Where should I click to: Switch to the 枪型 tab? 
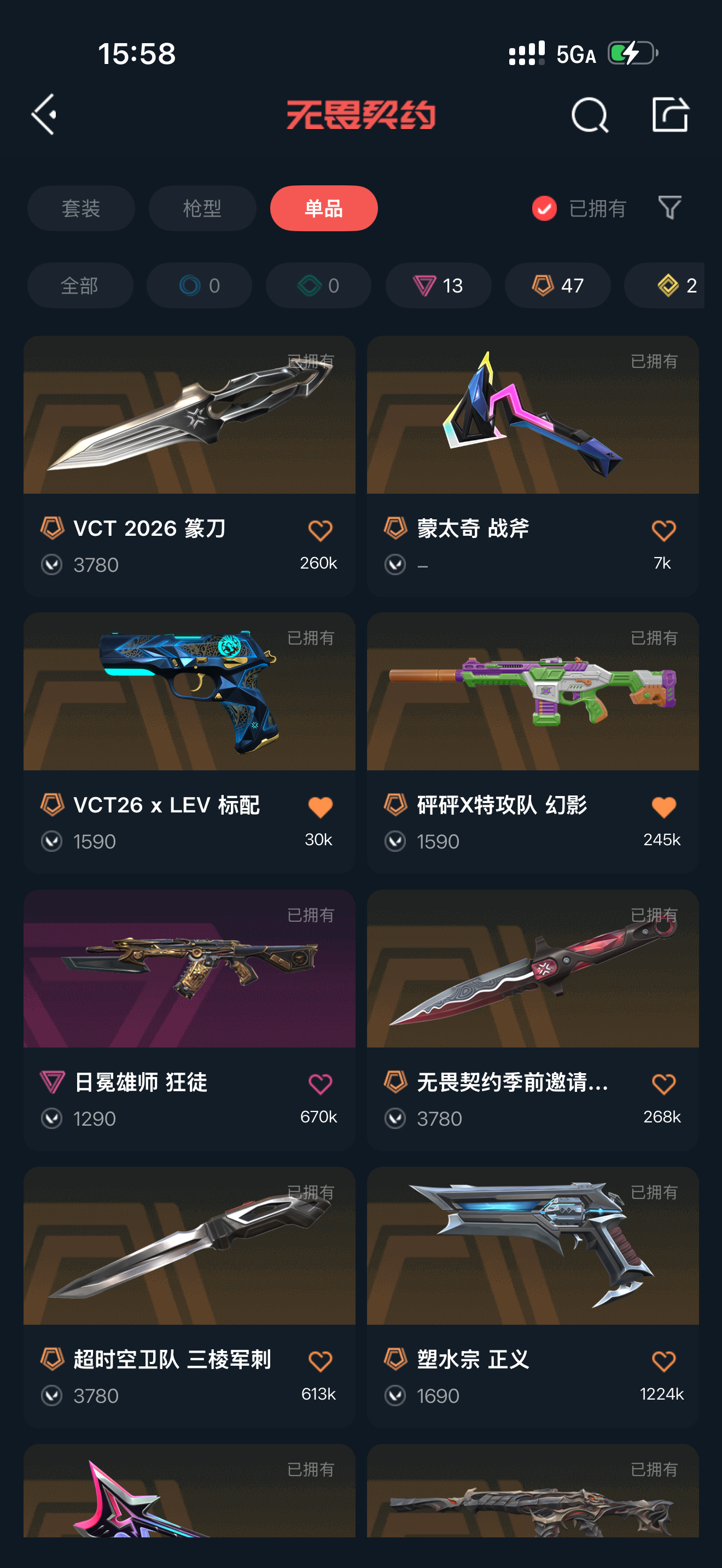[202, 208]
